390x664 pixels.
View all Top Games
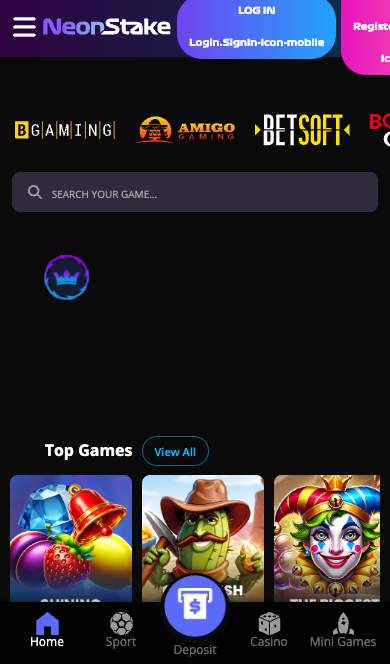175,451
